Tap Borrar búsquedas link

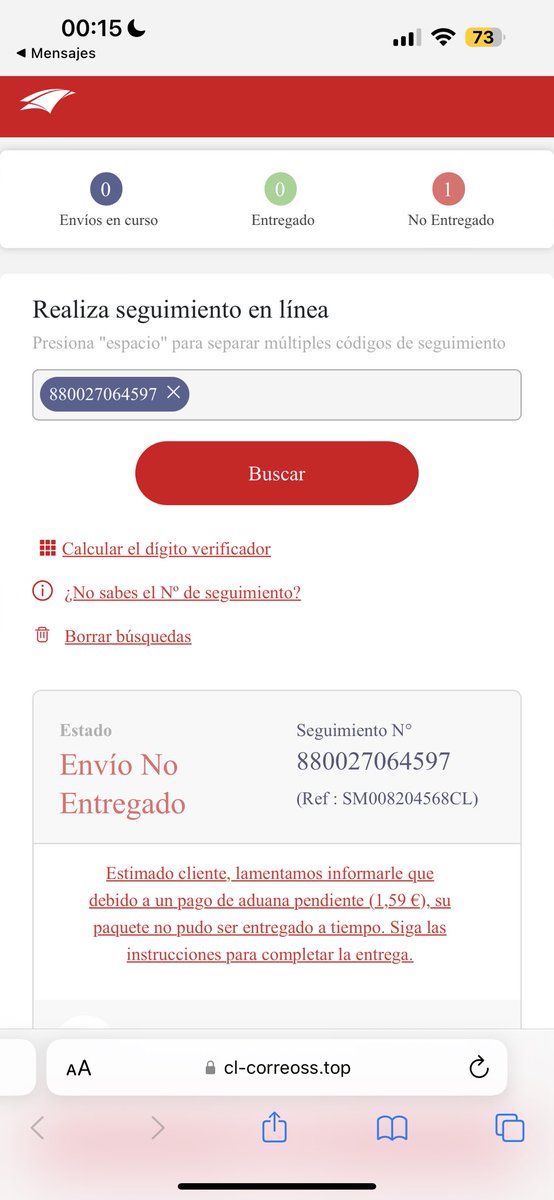(x=128, y=636)
